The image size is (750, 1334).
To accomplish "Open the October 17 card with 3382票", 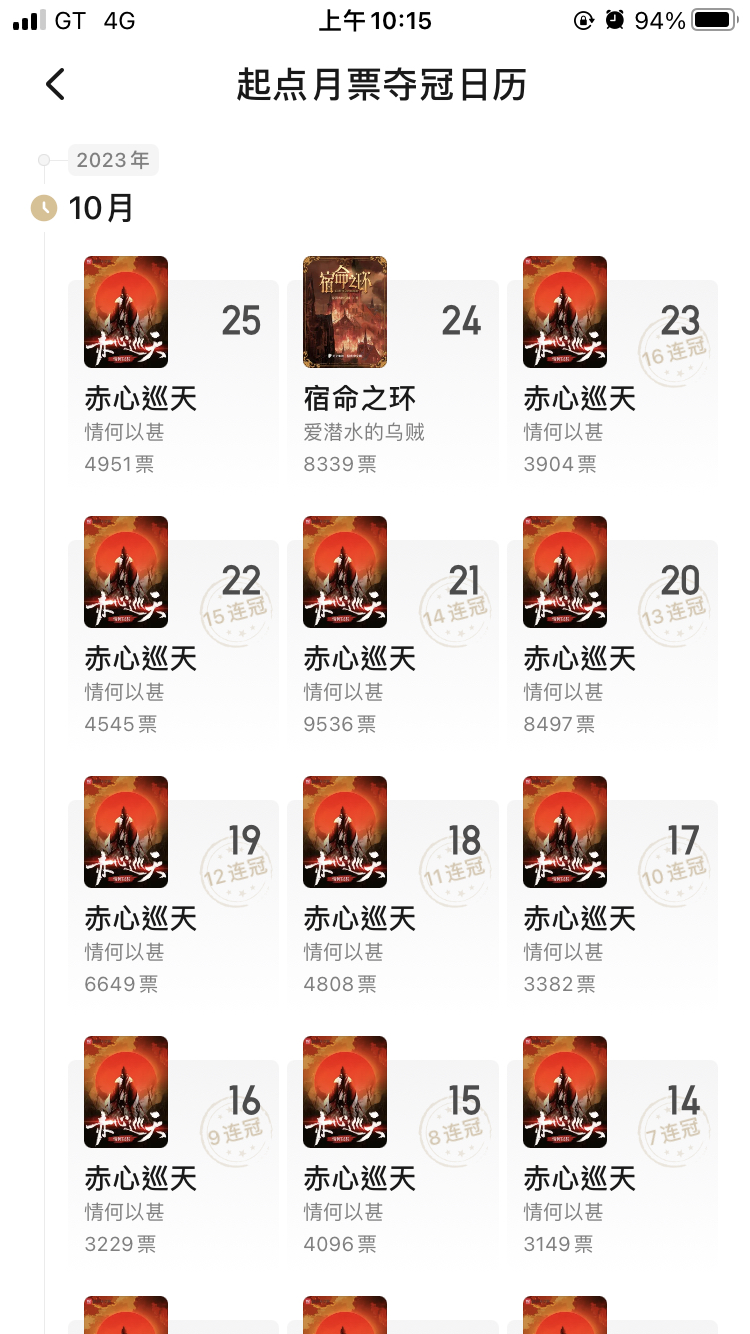I will pyautogui.click(x=612, y=893).
